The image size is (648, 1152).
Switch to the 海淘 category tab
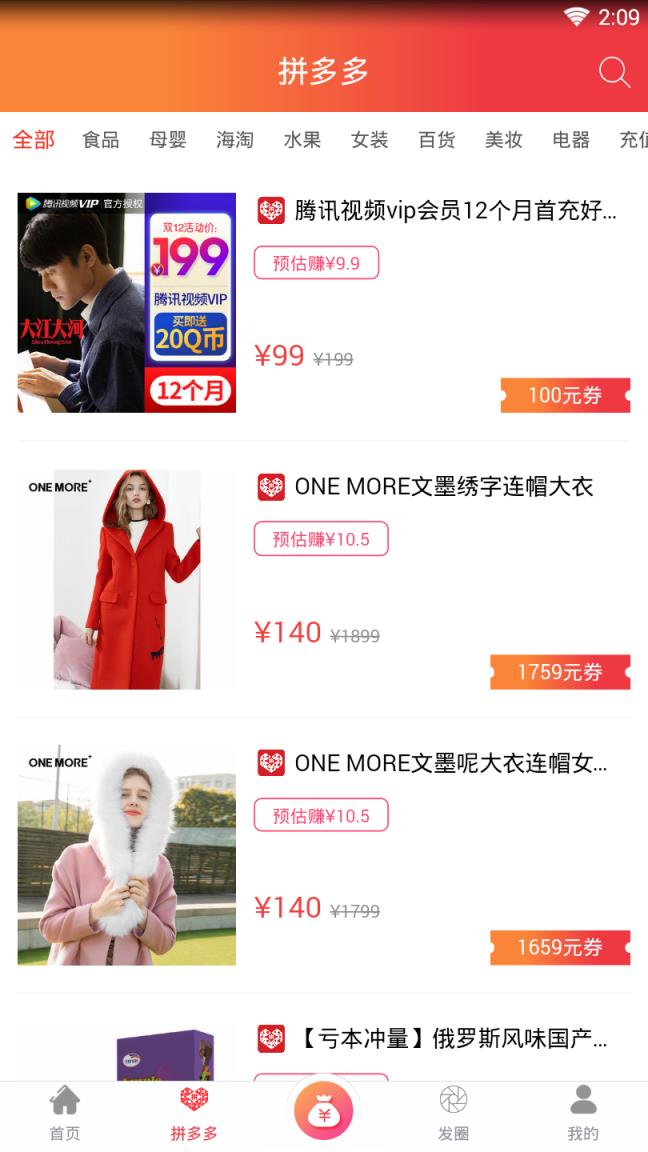point(235,140)
